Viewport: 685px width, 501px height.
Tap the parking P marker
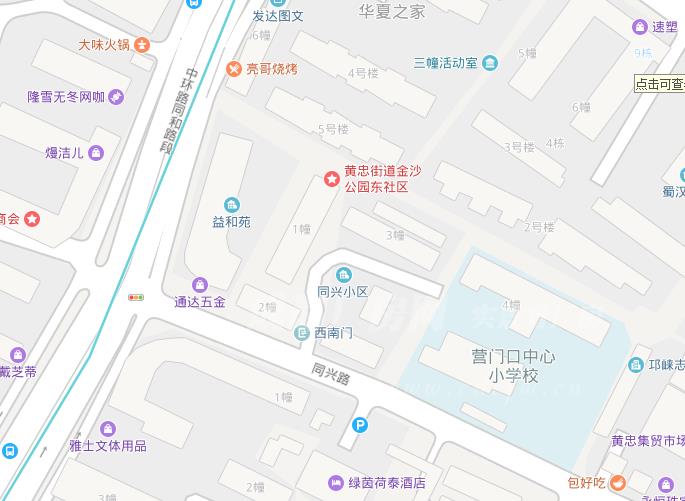[361, 426]
